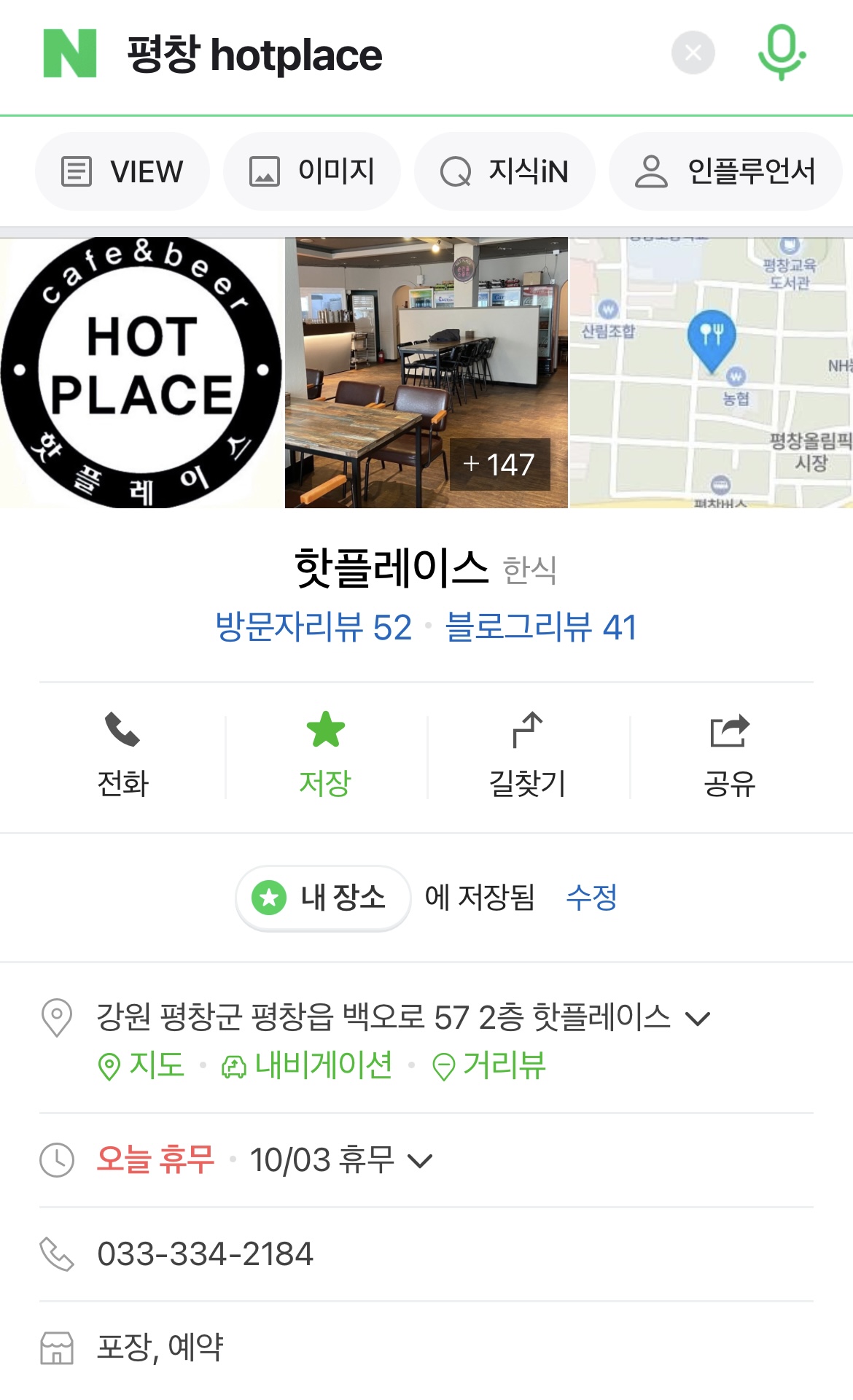Open 방문자리뷰 52 visitor reviews
Screen dimensions: 853x1400
pos(313,627)
